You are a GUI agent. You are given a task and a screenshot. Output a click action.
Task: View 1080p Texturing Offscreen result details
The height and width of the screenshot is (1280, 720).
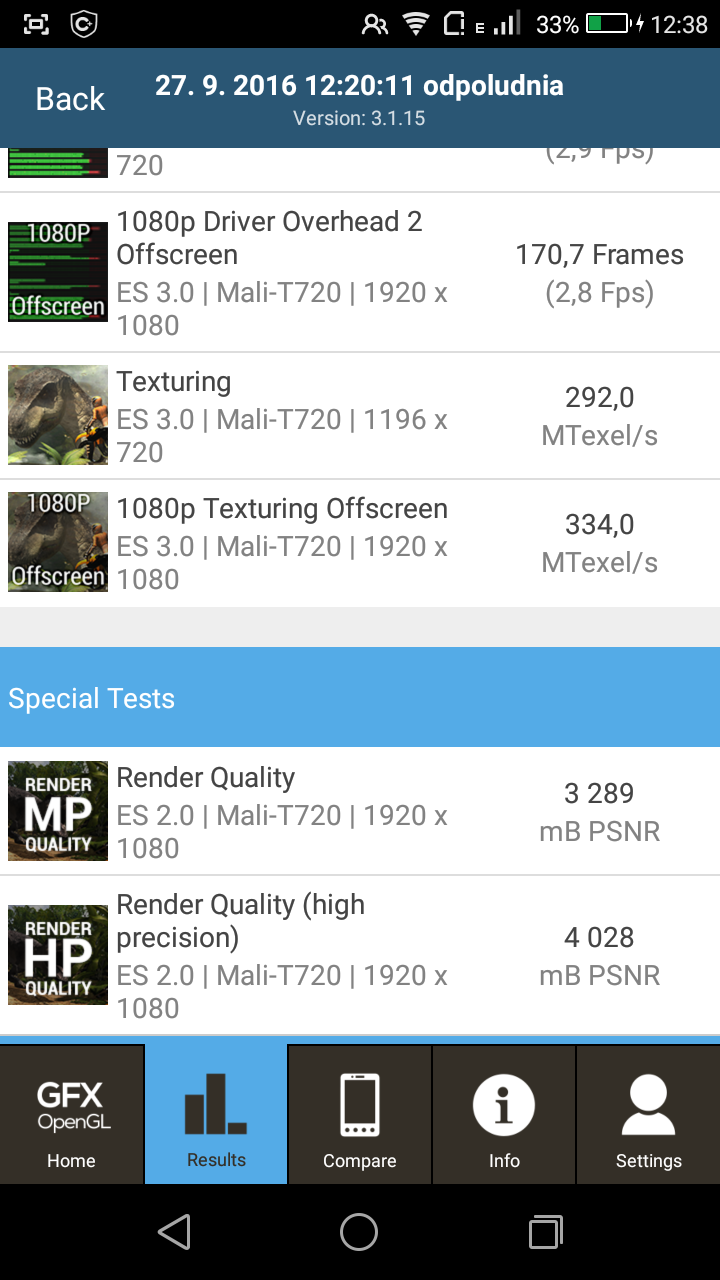point(360,543)
